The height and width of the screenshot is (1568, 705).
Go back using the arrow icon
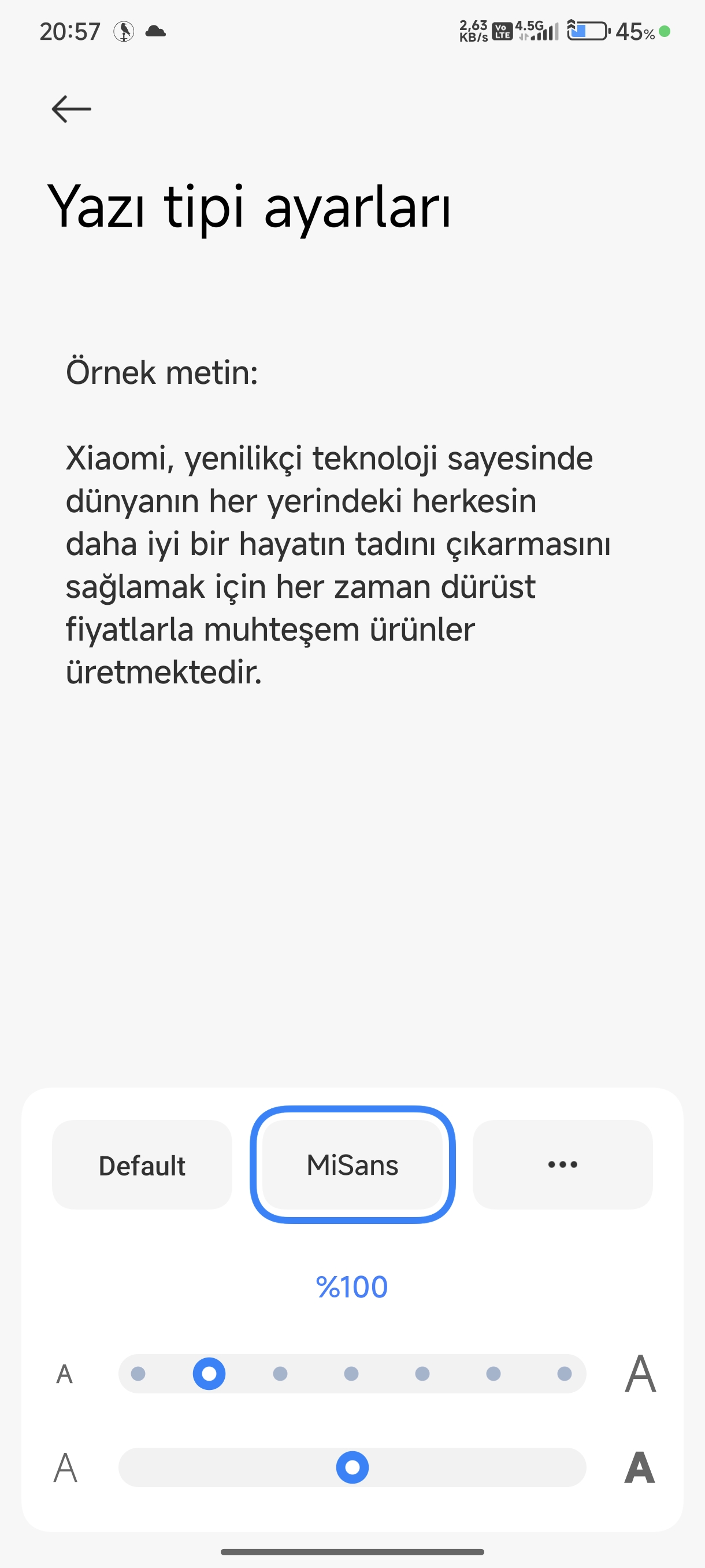[x=71, y=110]
